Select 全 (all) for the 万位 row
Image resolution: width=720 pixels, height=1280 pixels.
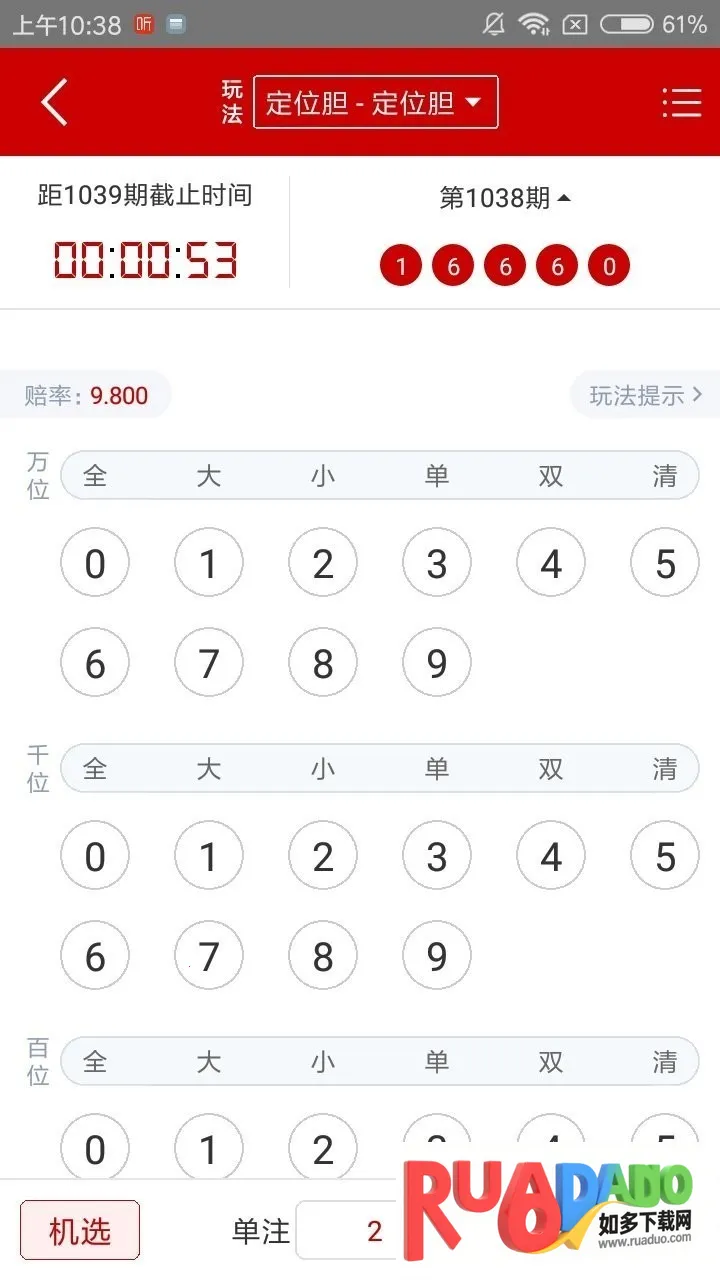[95, 476]
